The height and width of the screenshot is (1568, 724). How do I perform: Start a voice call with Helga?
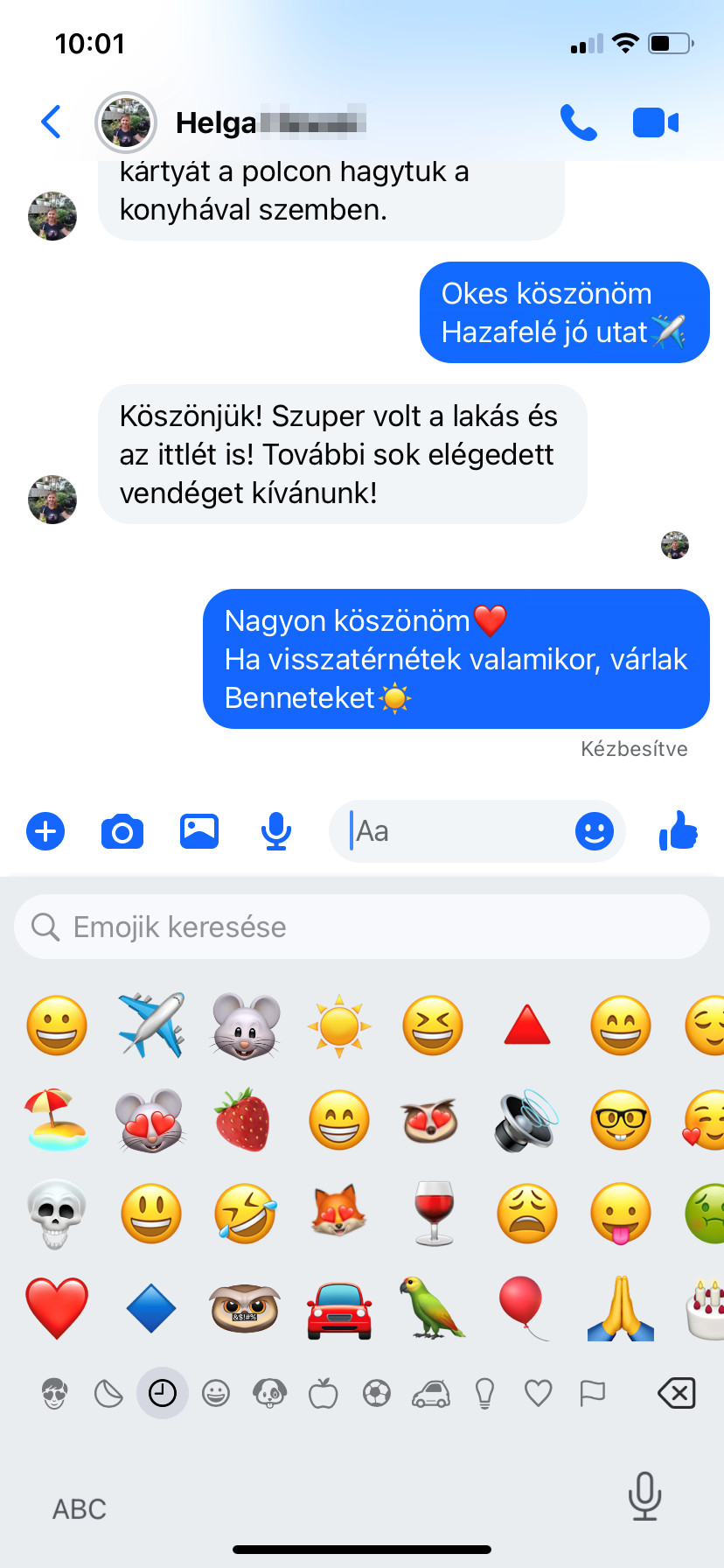tap(578, 122)
